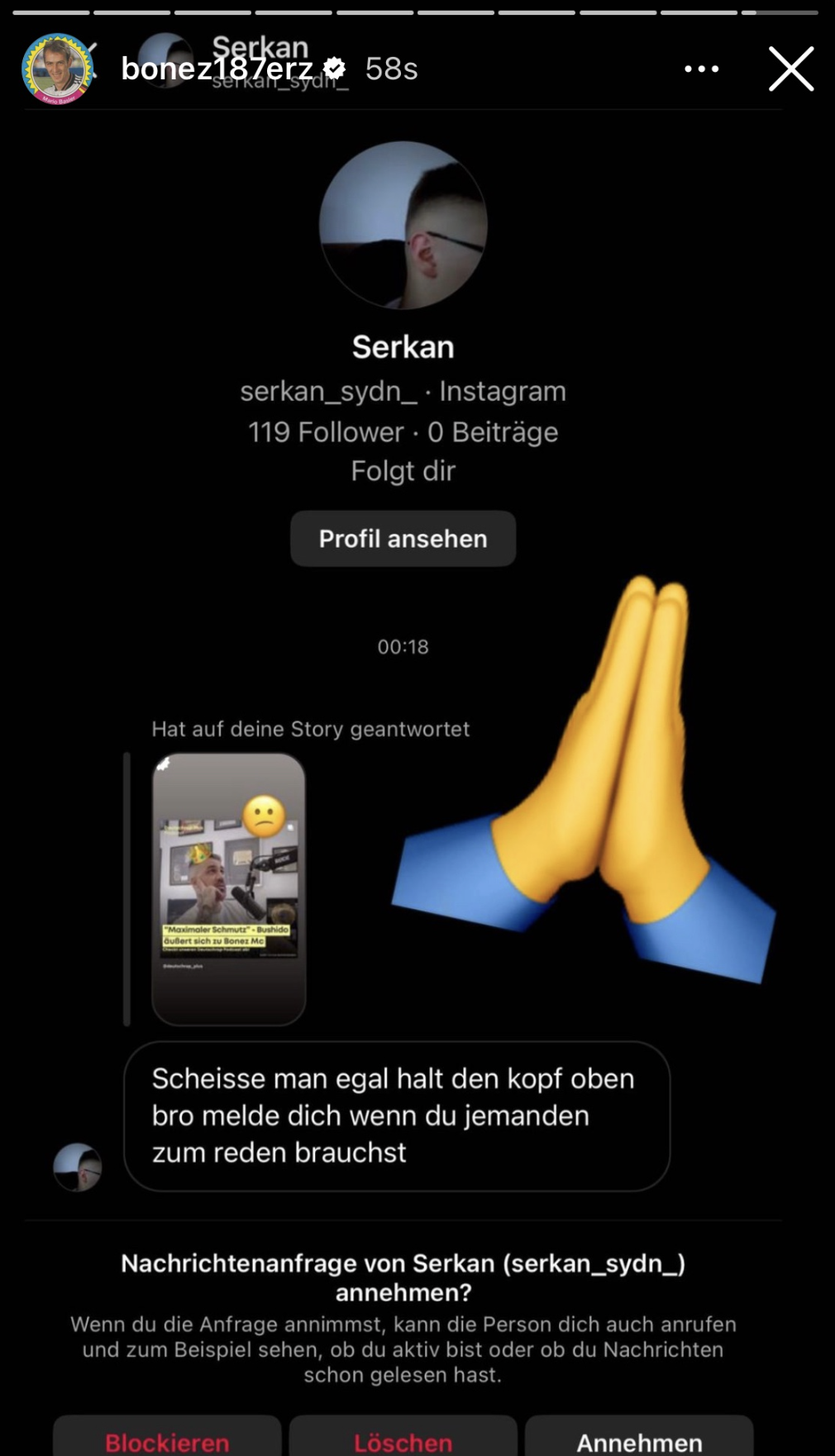Close the story viewer
The height and width of the screenshot is (1456, 835).
click(x=791, y=69)
